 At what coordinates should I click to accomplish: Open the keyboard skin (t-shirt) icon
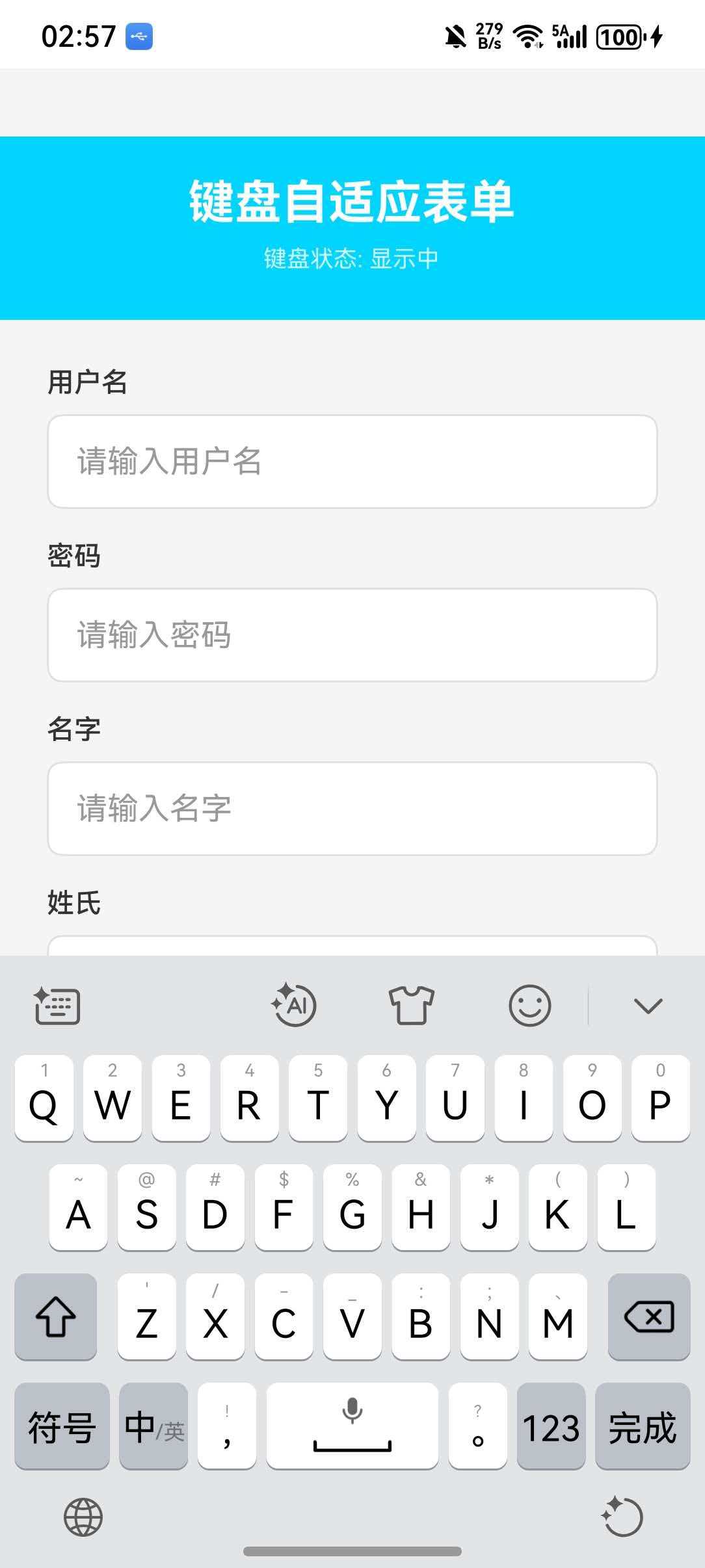[411, 1005]
